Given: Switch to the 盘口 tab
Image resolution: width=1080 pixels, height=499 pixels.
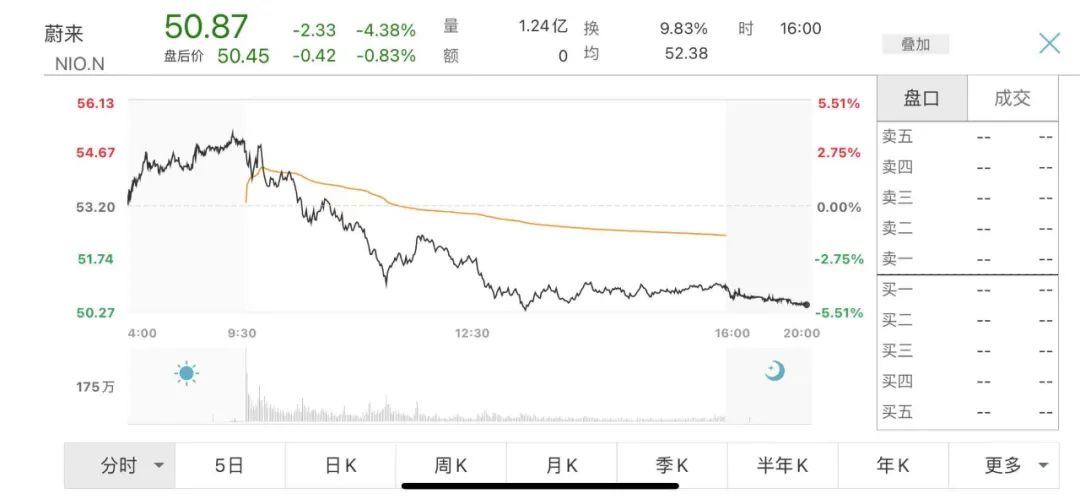Looking at the screenshot, I should click(x=922, y=98).
